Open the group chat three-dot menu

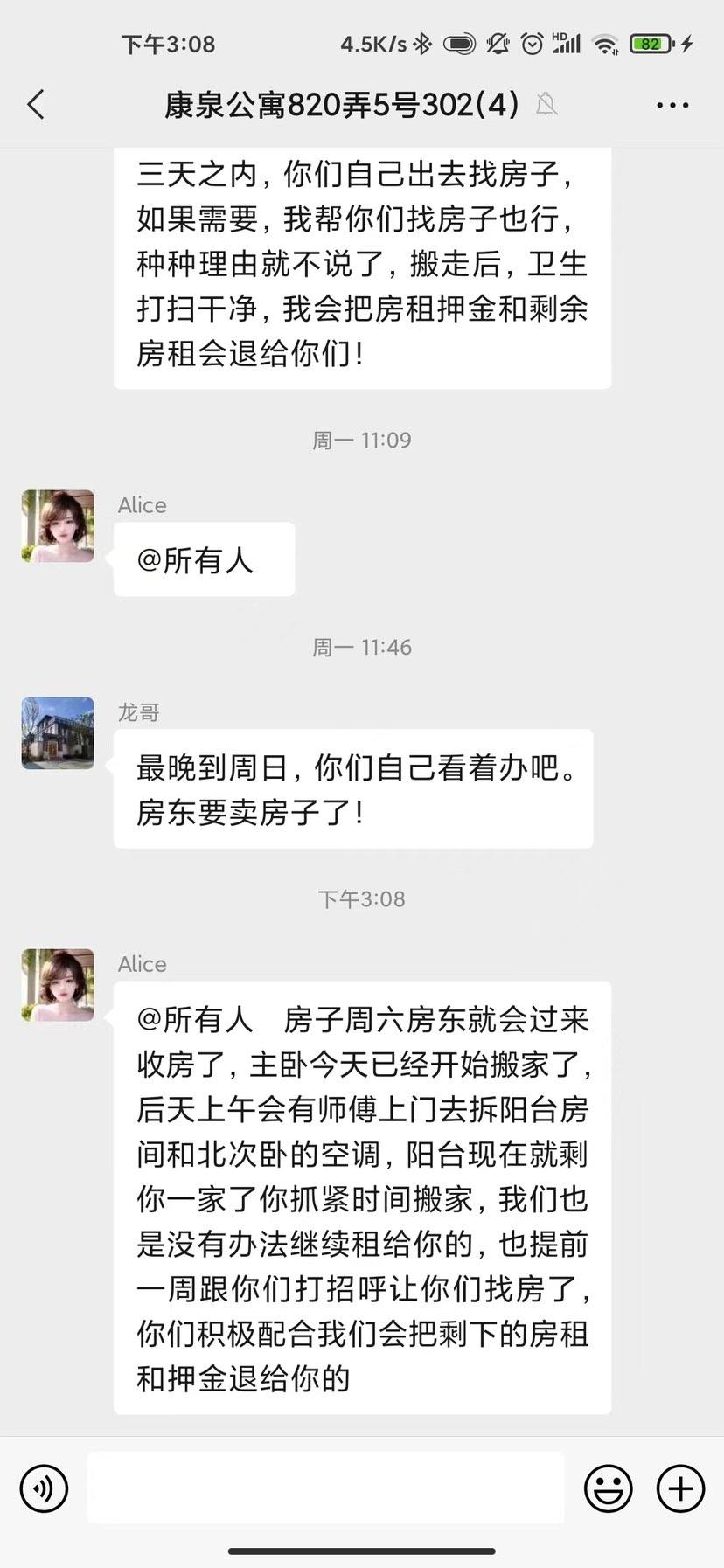point(672,105)
